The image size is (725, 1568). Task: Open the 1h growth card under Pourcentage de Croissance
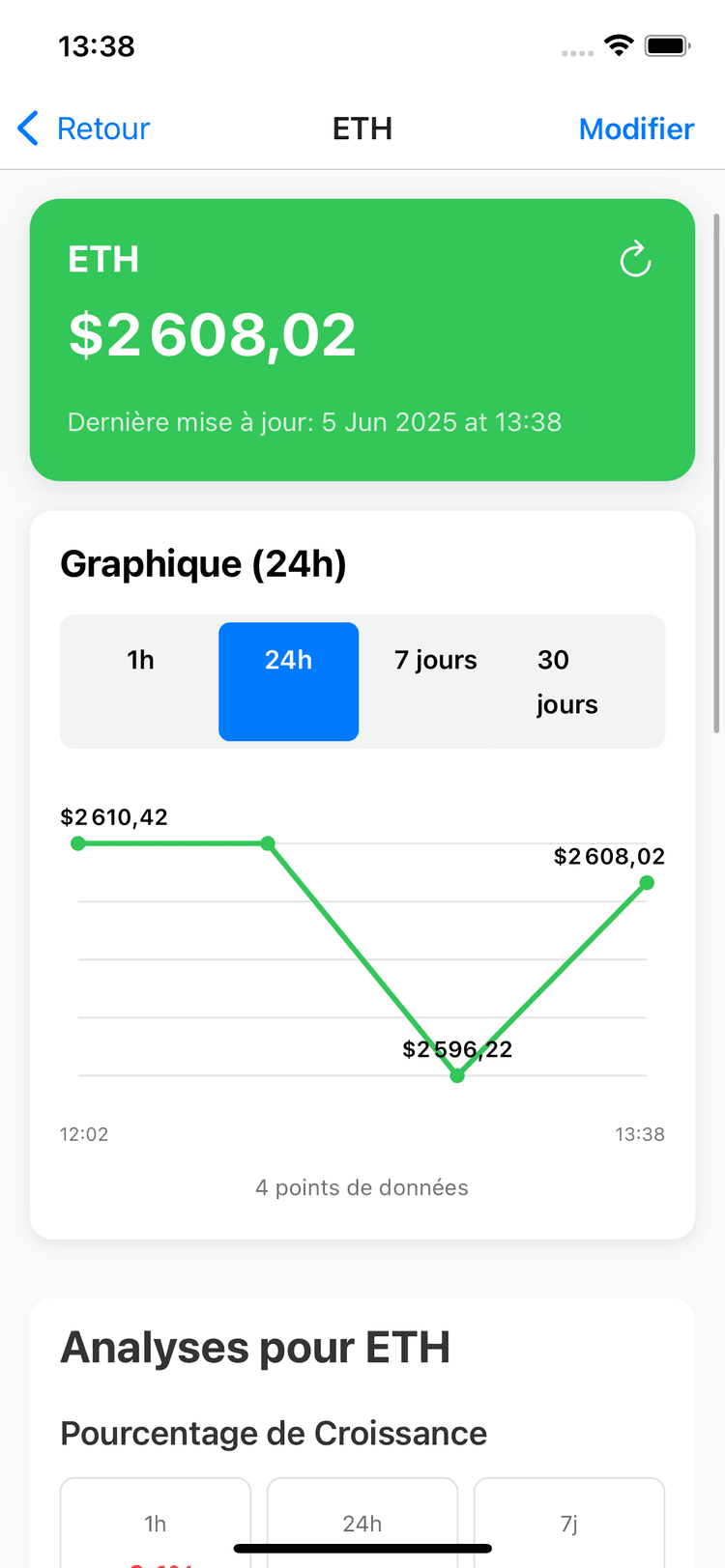point(155,1523)
